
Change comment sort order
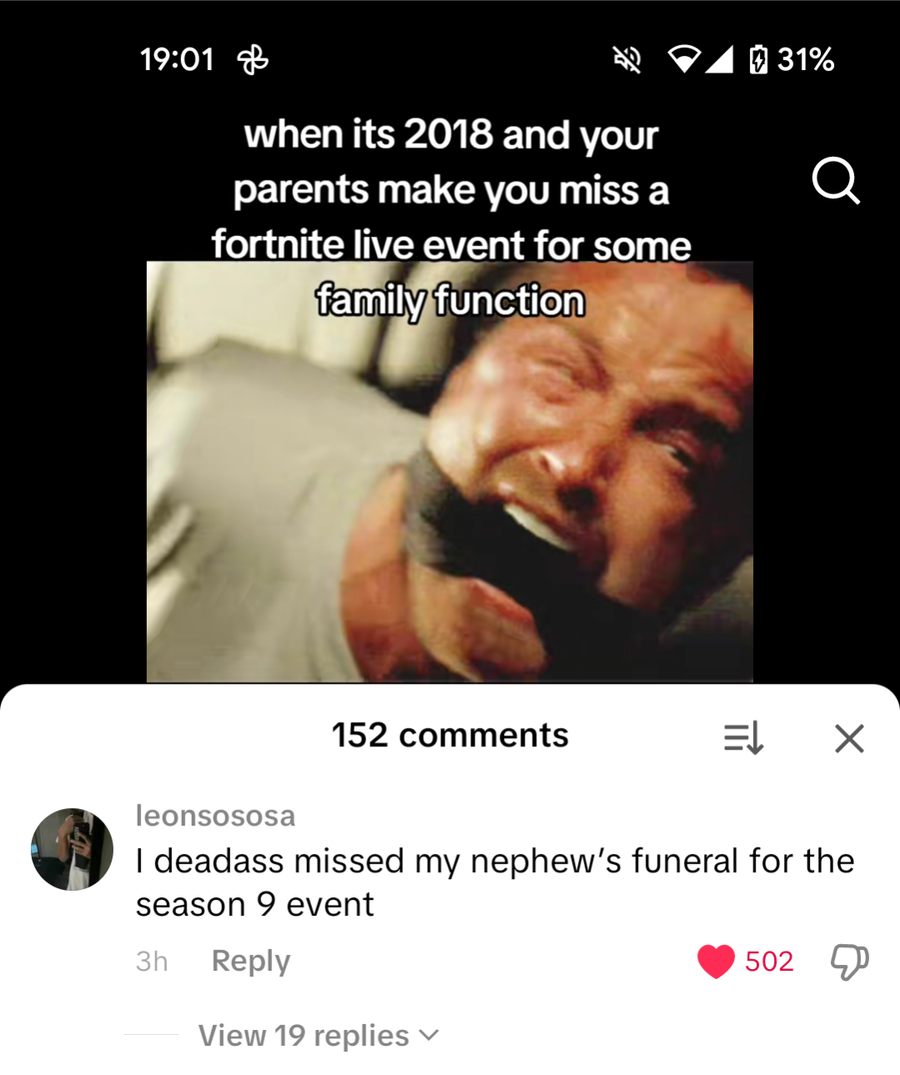743,739
